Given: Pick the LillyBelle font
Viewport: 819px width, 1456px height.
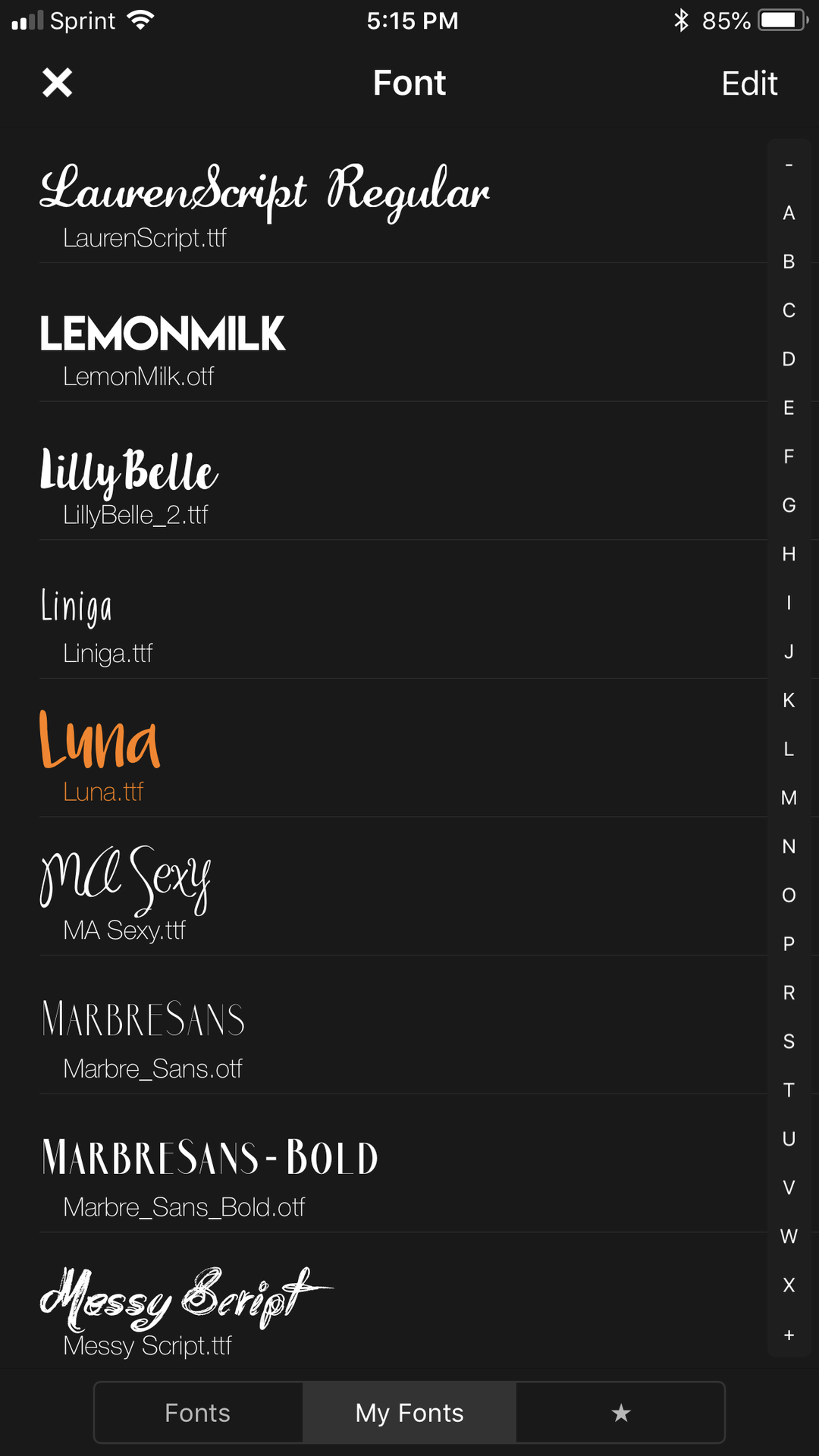Looking at the screenshot, I should coord(403,471).
